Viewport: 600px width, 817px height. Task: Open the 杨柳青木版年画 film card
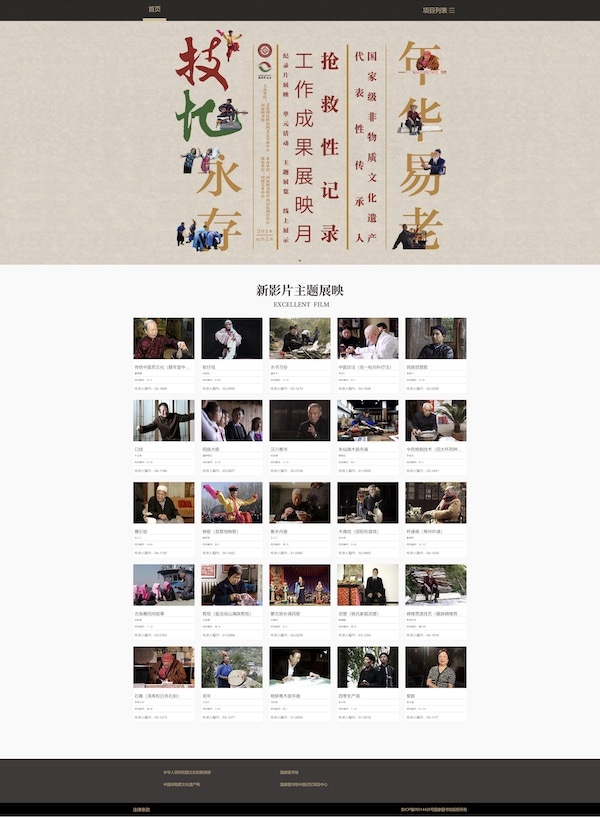(299, 667)
